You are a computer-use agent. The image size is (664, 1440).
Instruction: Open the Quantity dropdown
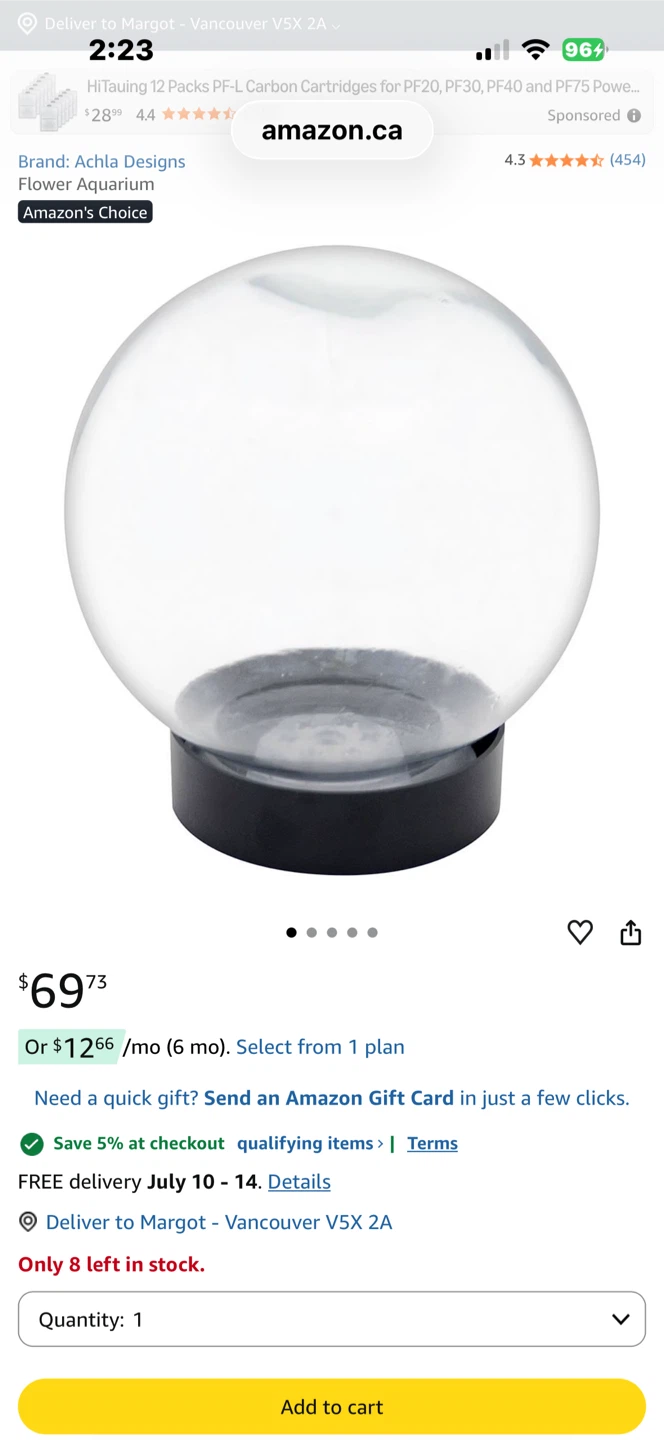click(x=332, y=1319)
